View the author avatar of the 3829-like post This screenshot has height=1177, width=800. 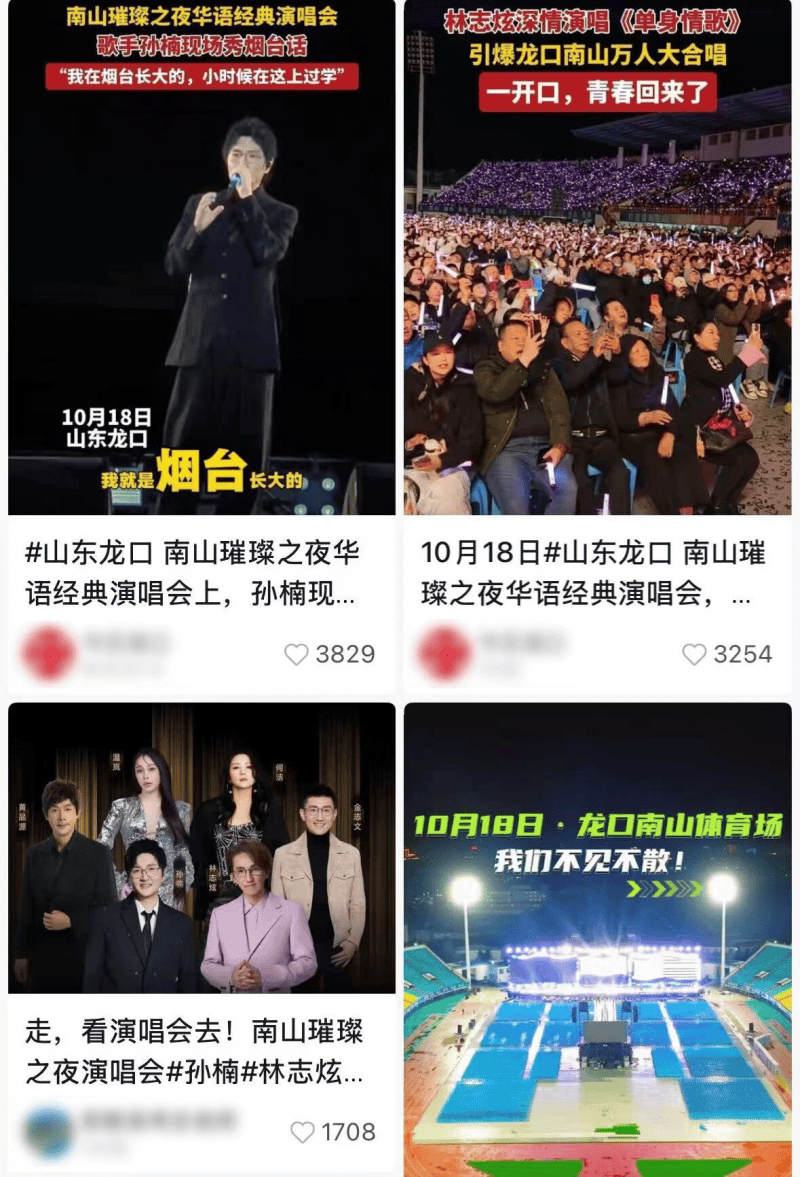click(x=49, y=654)
